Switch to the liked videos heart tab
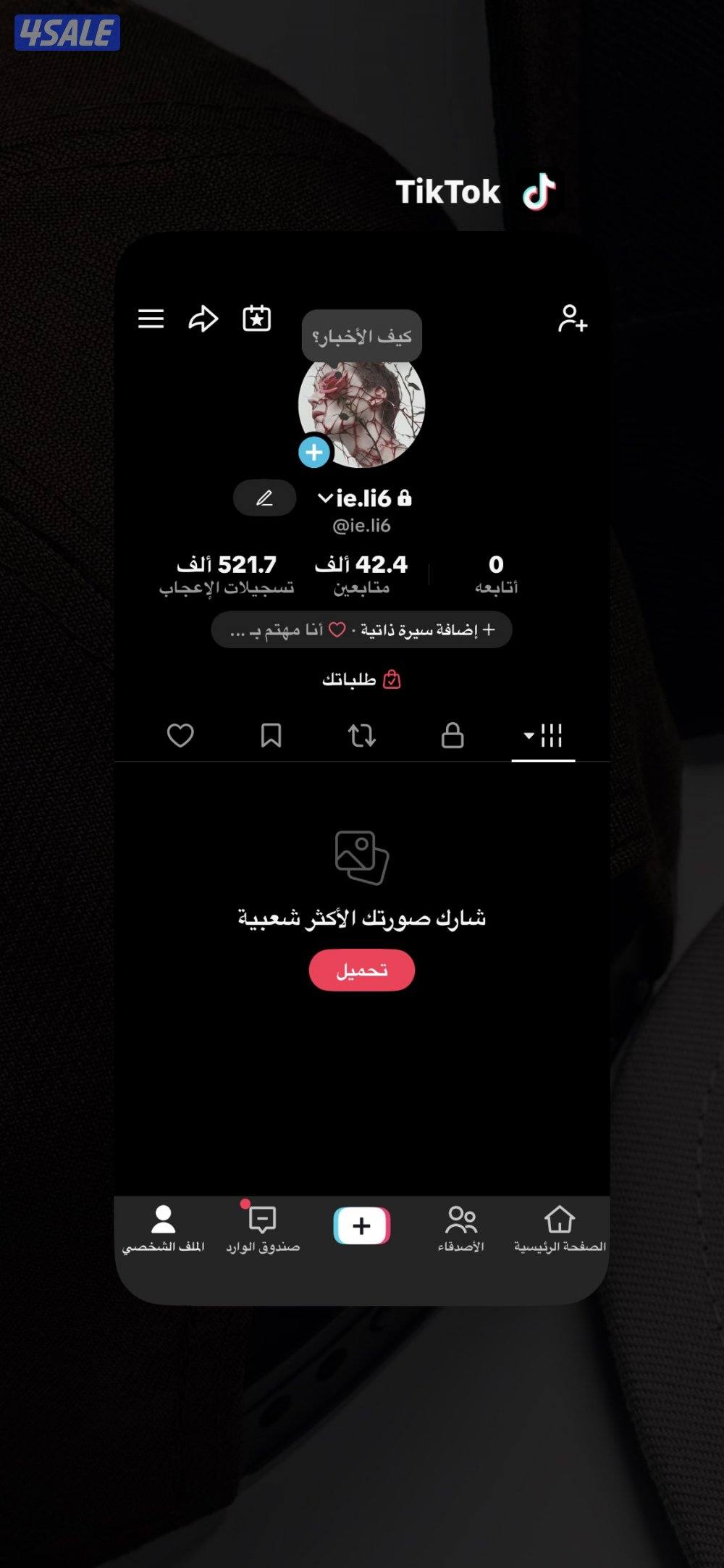 (x=180, y=736)
